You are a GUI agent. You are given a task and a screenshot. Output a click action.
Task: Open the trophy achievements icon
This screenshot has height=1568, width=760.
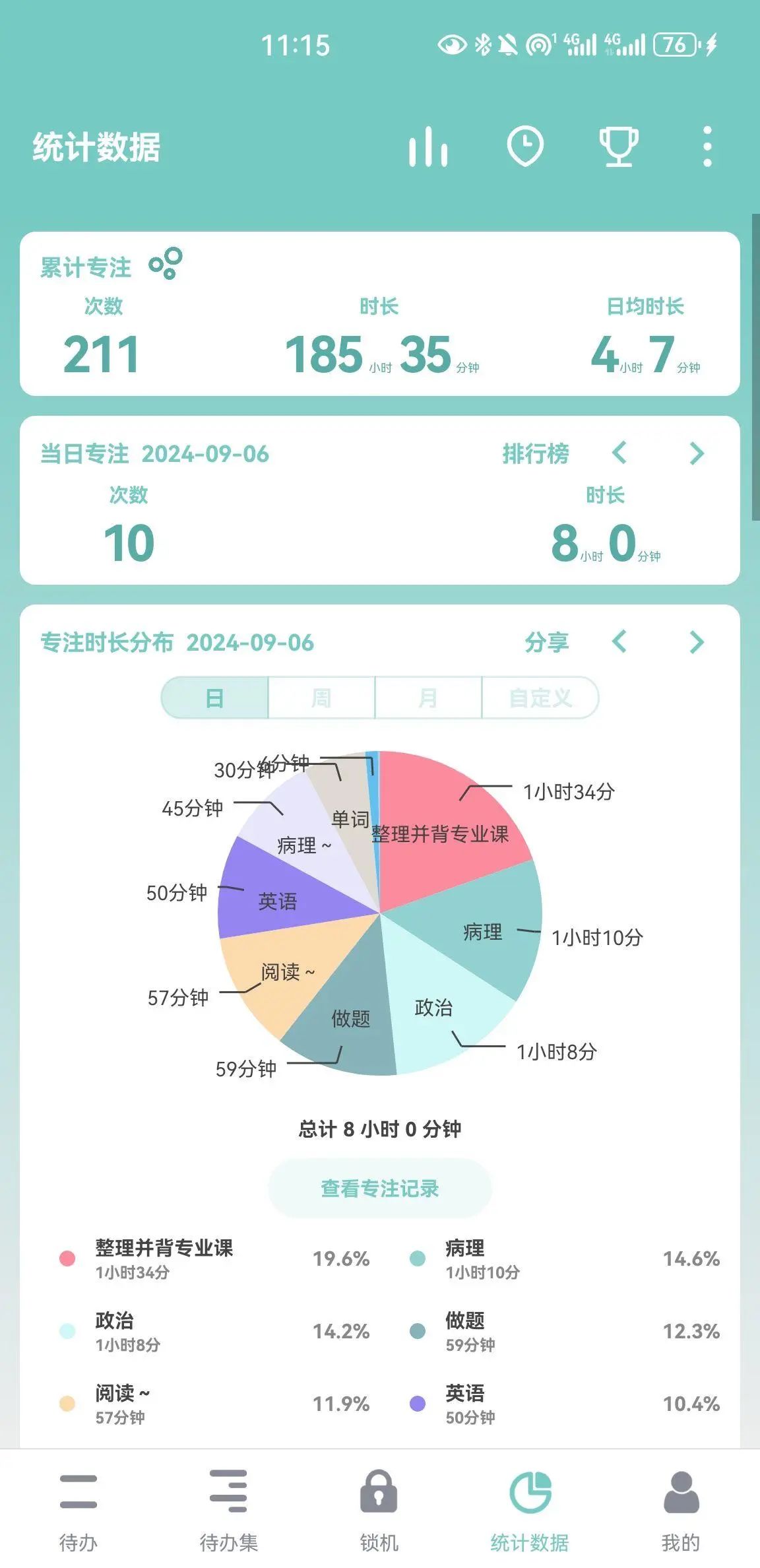click(x=618, y=147)
